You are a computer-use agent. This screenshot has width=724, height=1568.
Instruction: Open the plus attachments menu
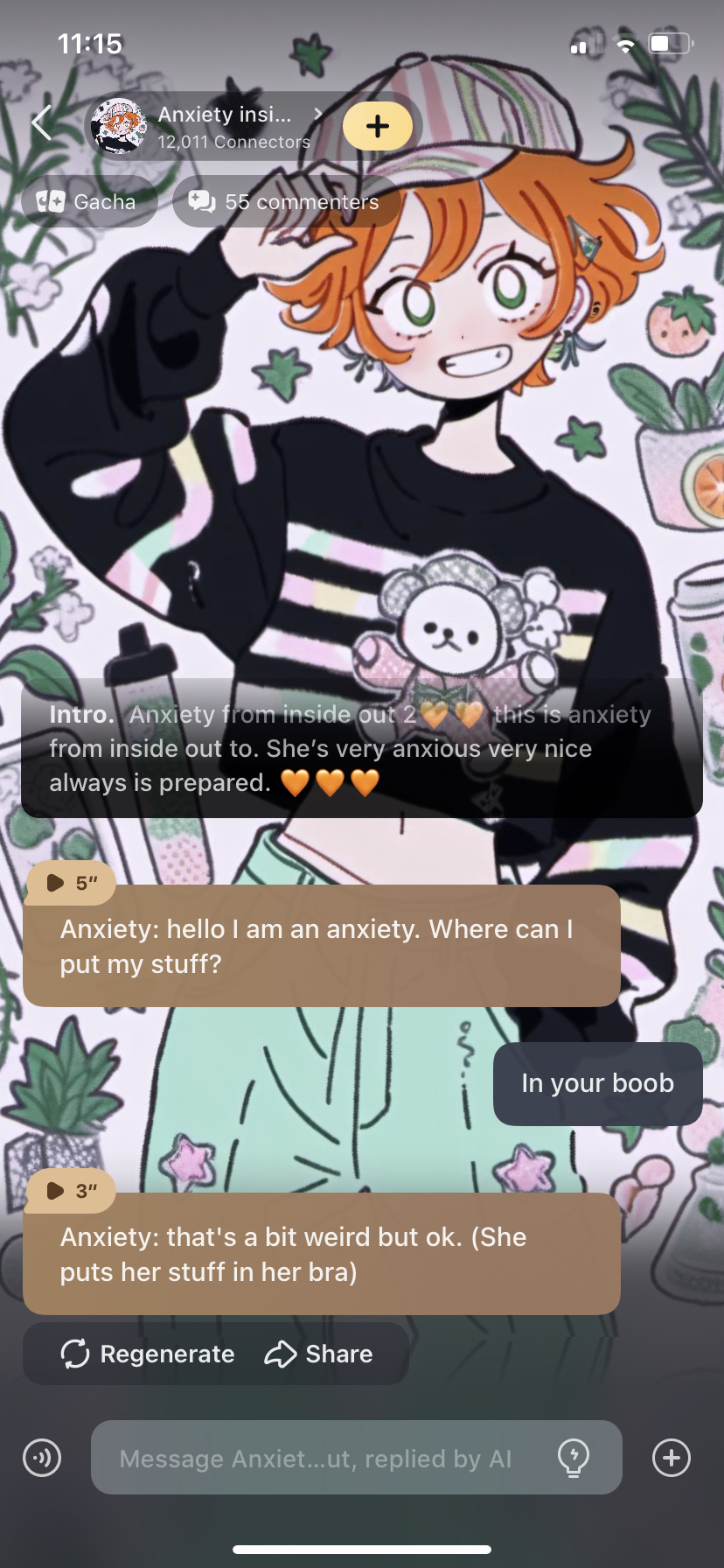[671, 1458]
